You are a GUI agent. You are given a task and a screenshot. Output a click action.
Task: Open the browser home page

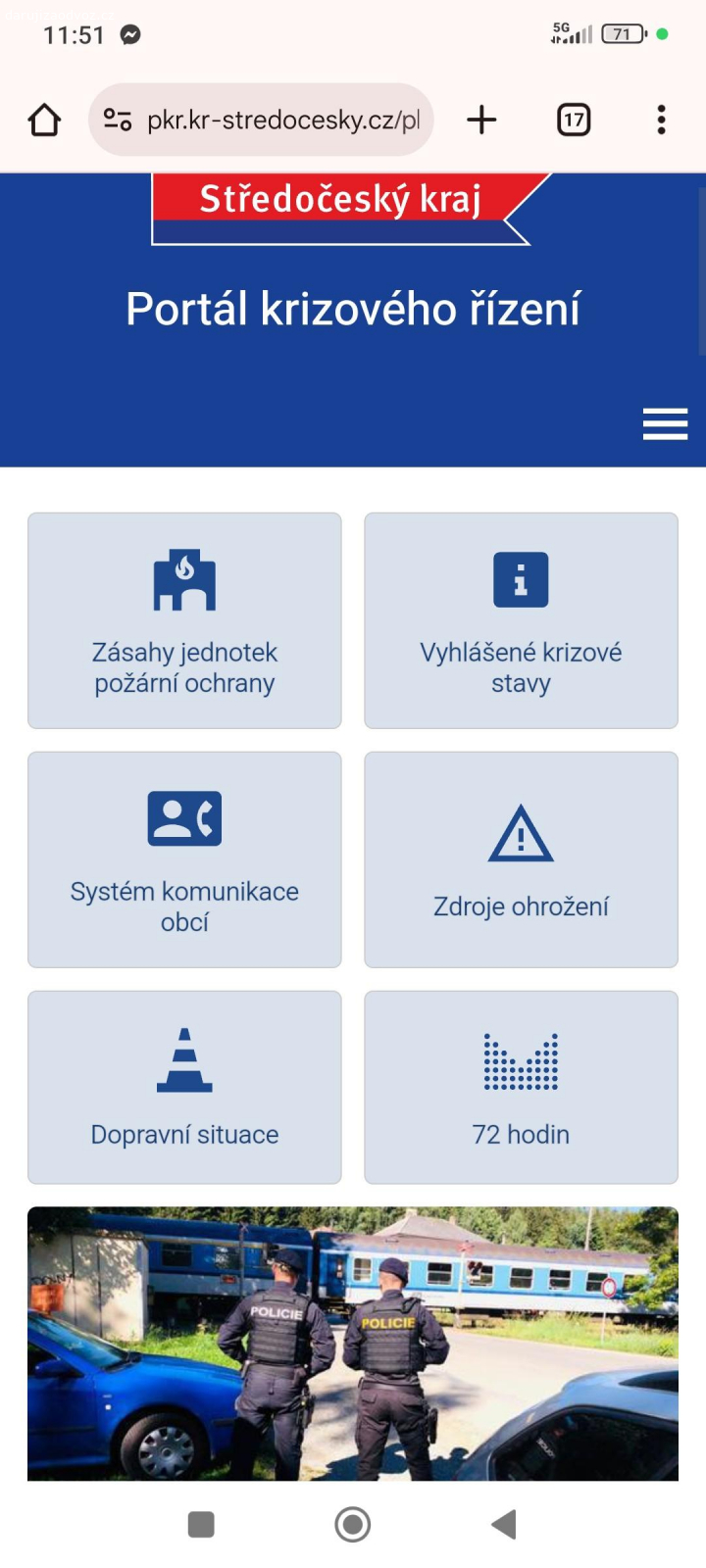pos(44,120)
